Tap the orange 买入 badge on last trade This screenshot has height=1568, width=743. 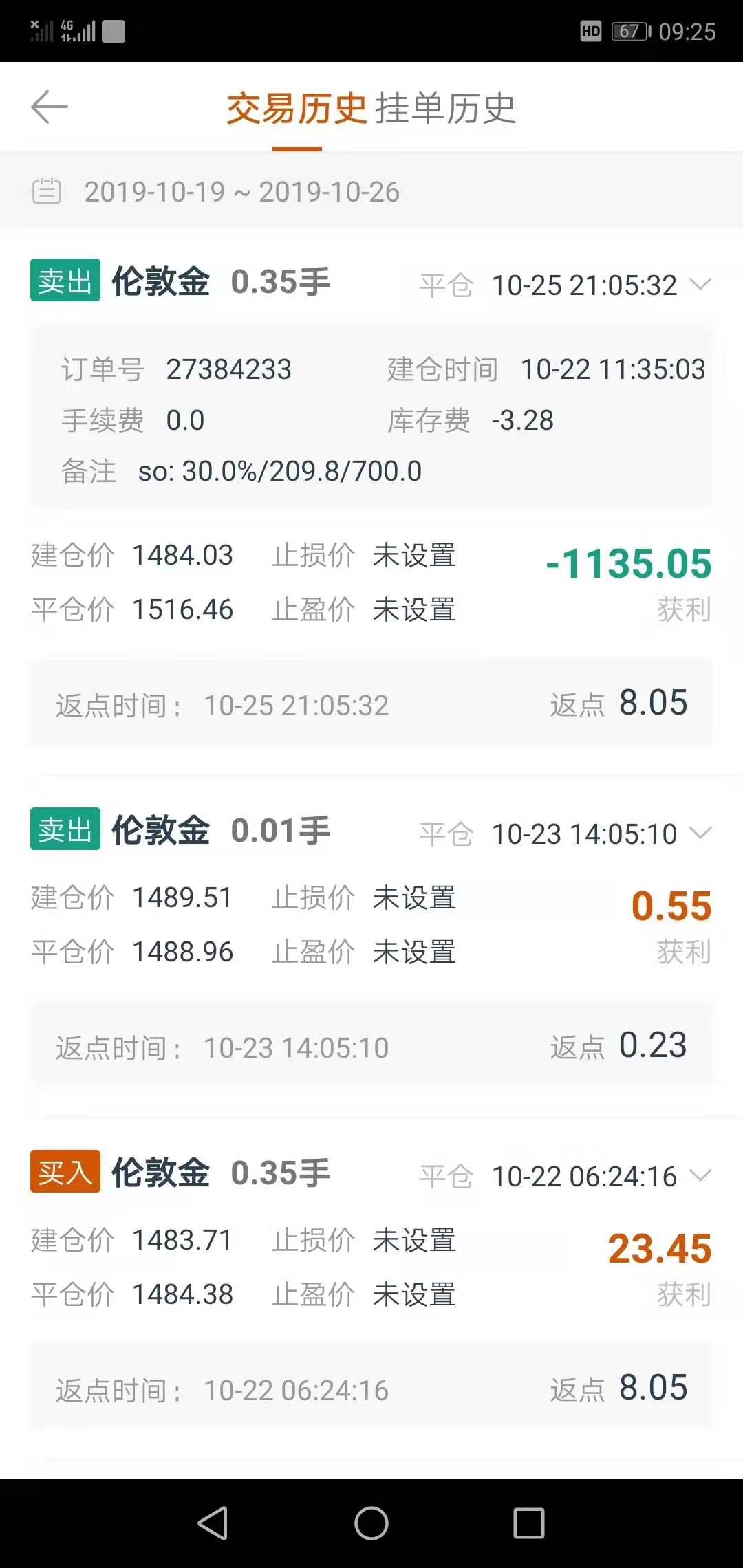click(64, 1175)
